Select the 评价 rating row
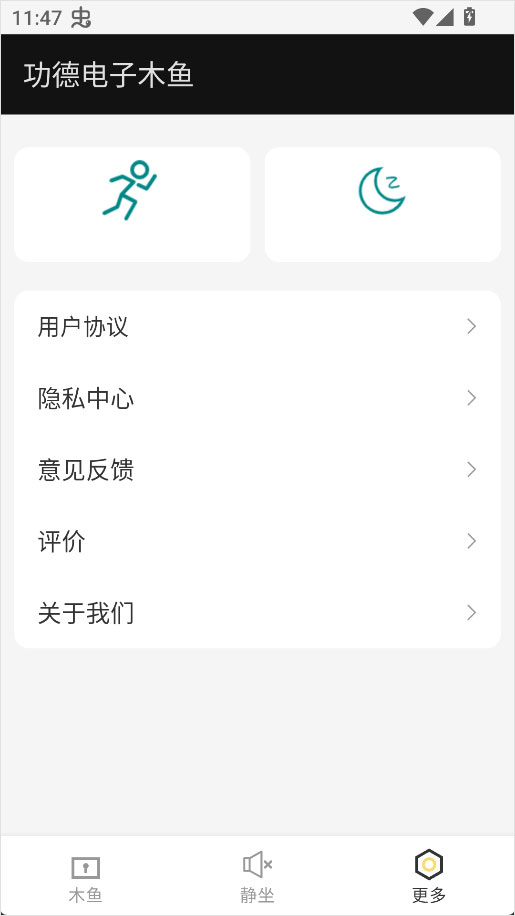 pos(258,542)
